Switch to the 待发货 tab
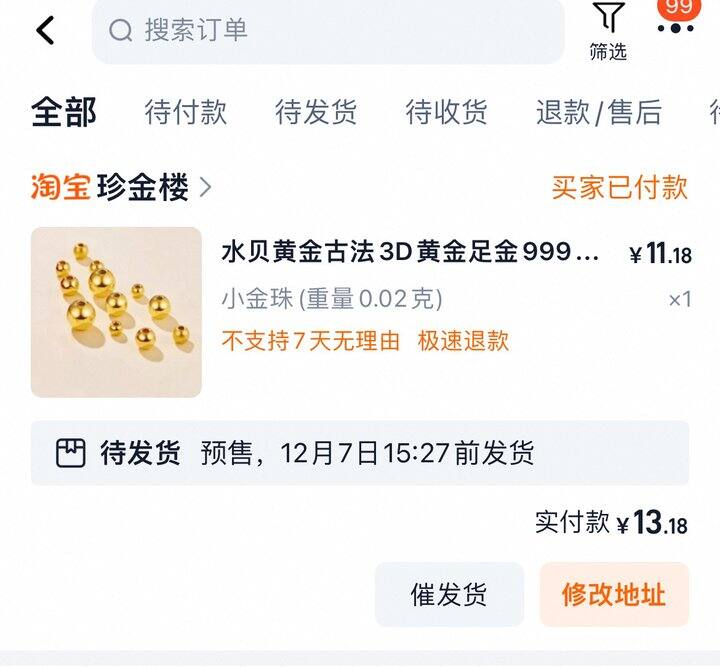 [316, 112]
